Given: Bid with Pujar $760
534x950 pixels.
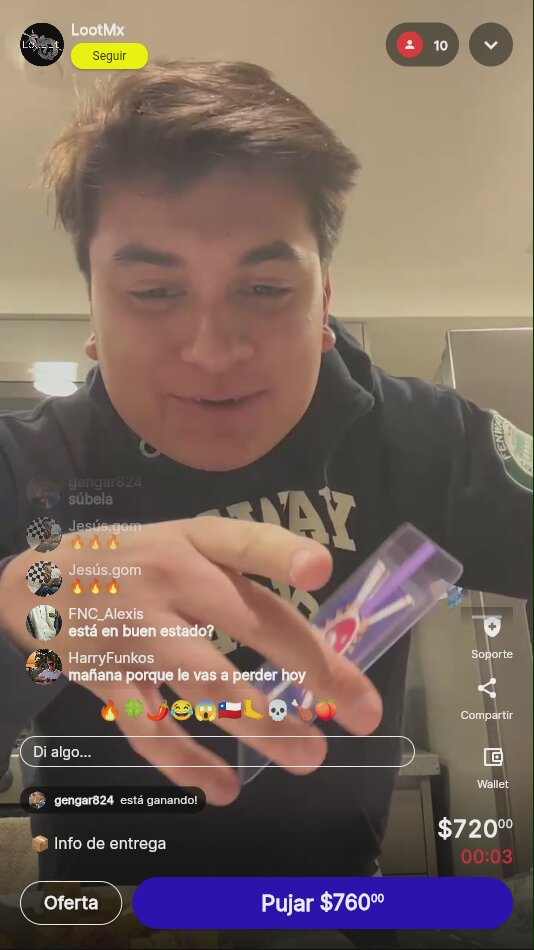Looking at the screenshot, I should (x=322, y=903).
